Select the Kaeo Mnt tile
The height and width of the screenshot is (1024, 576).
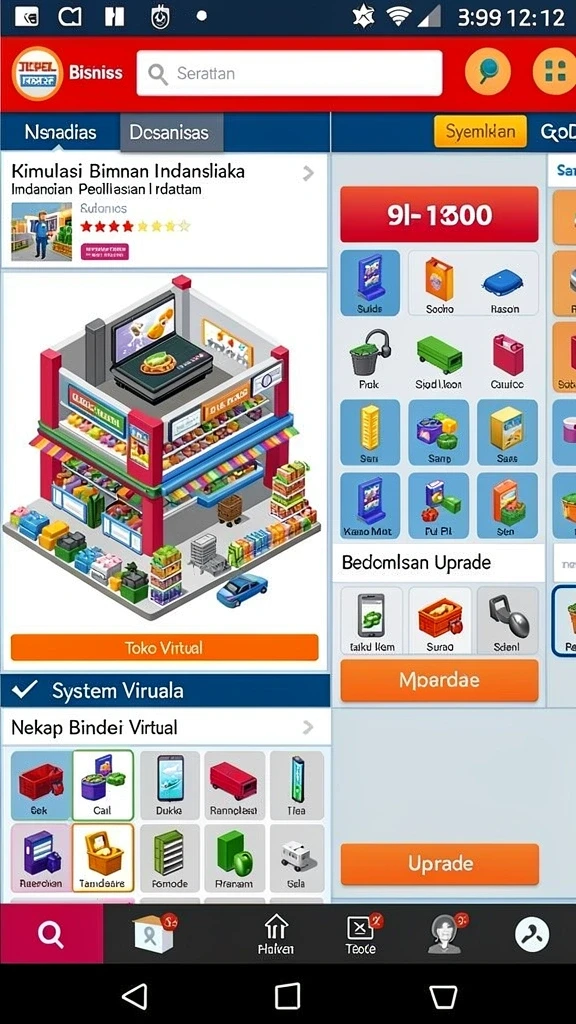point(370,505)
